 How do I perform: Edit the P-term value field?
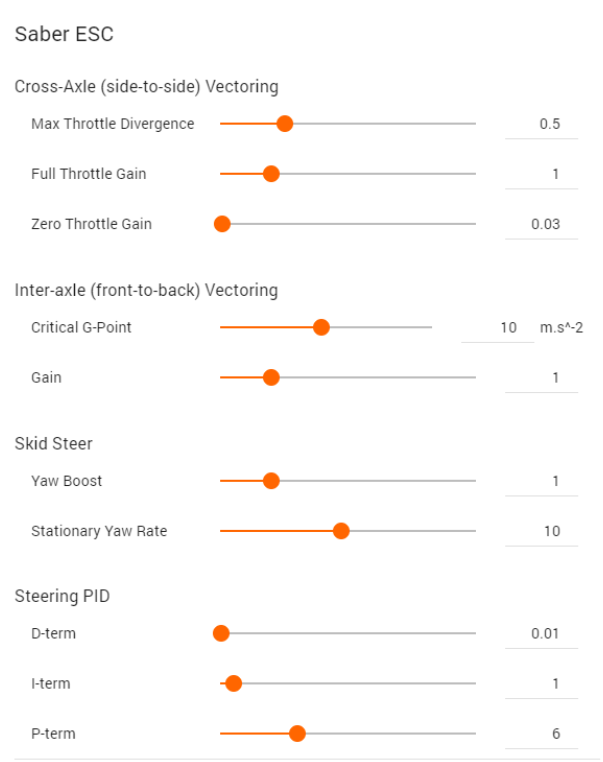541,733
